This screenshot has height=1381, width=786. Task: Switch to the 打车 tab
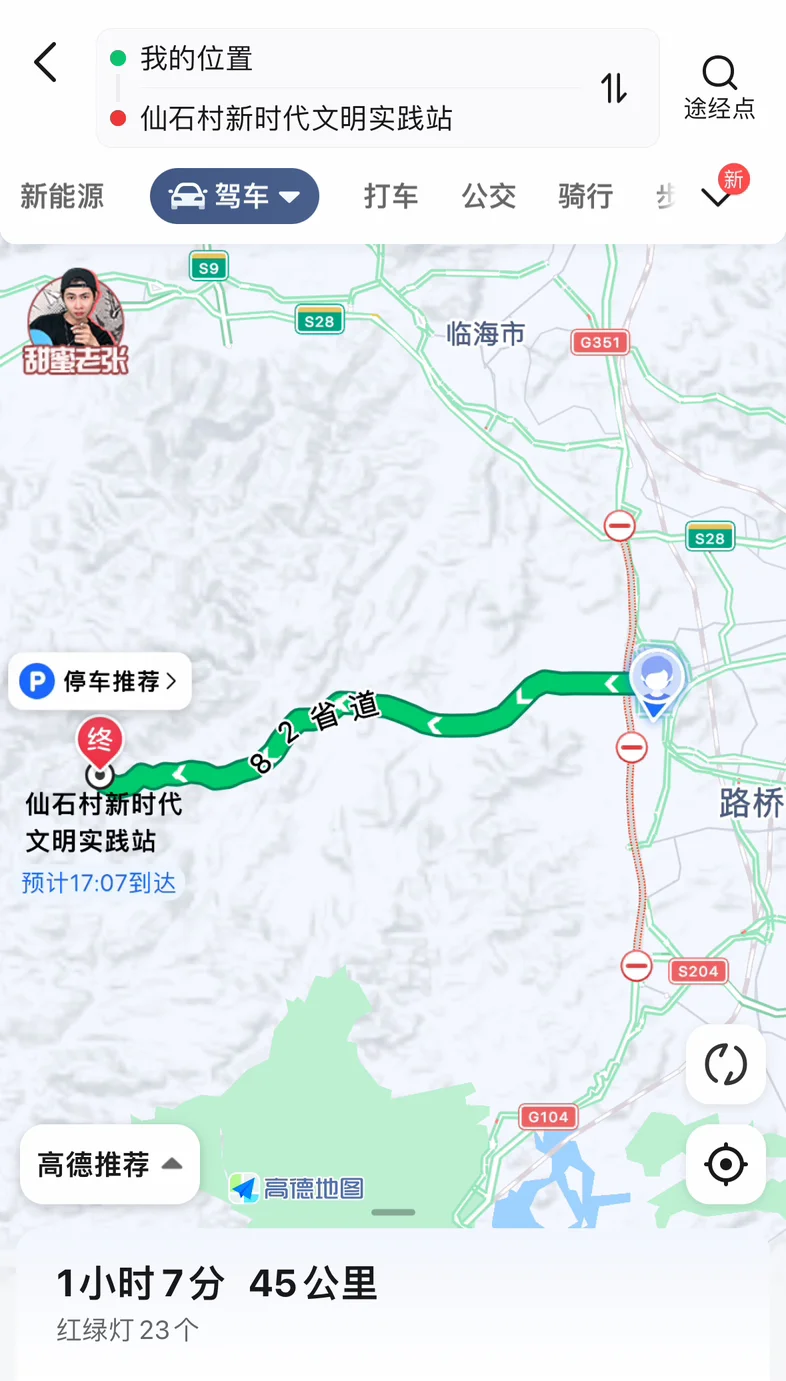(x=391, y=196)
